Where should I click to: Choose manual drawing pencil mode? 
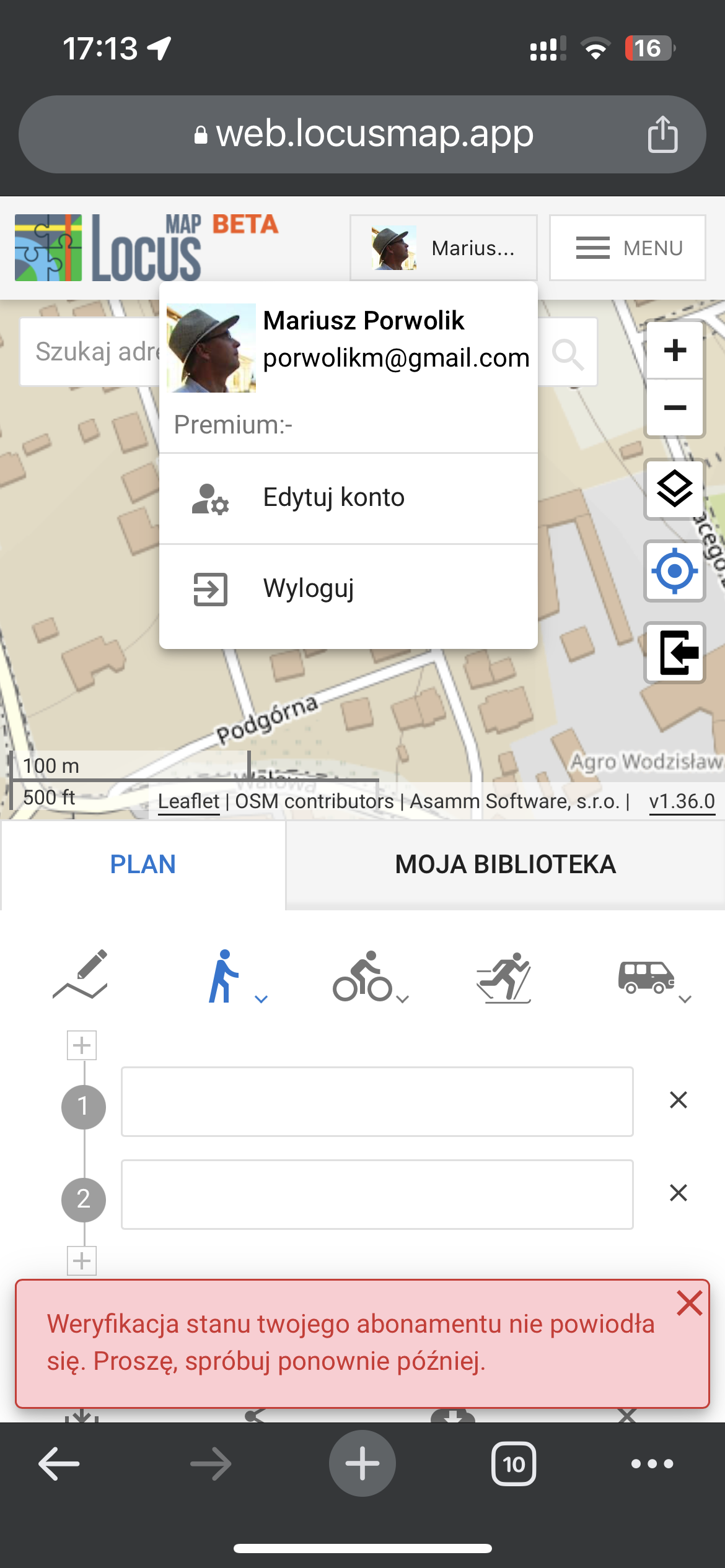(x=81, y=975)
